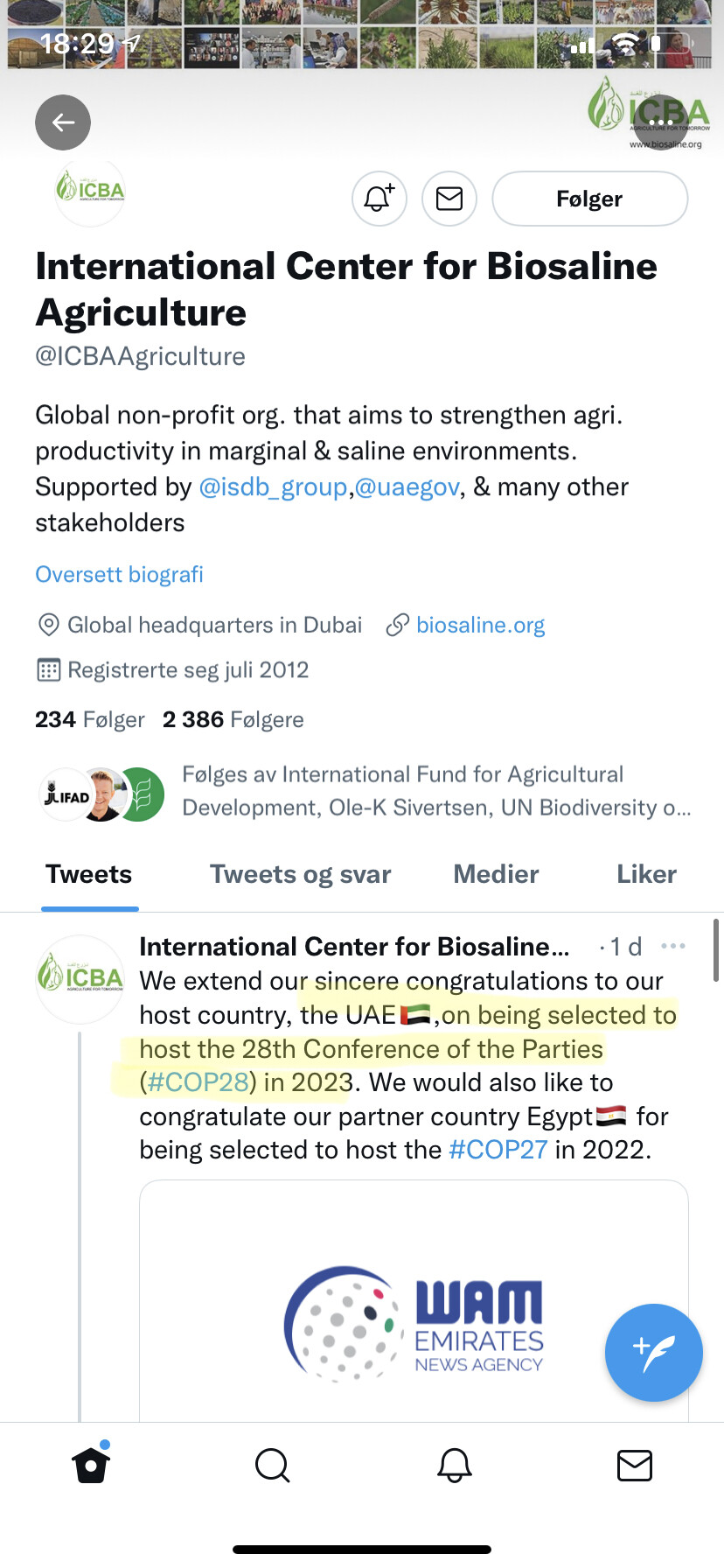
Task: View the 234 Følger following list
Action: (90, 719)
